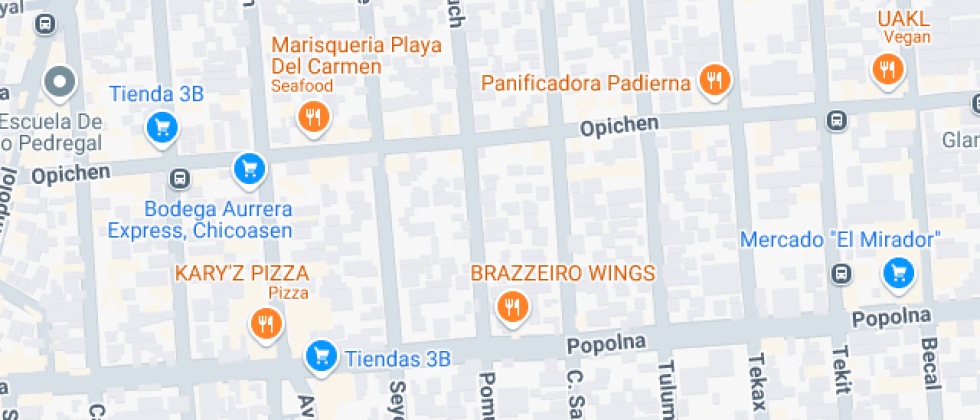Select the BRAZZEIRO WINGS restaurant pin
The image size is (980, 420).
tap(513, 306)
